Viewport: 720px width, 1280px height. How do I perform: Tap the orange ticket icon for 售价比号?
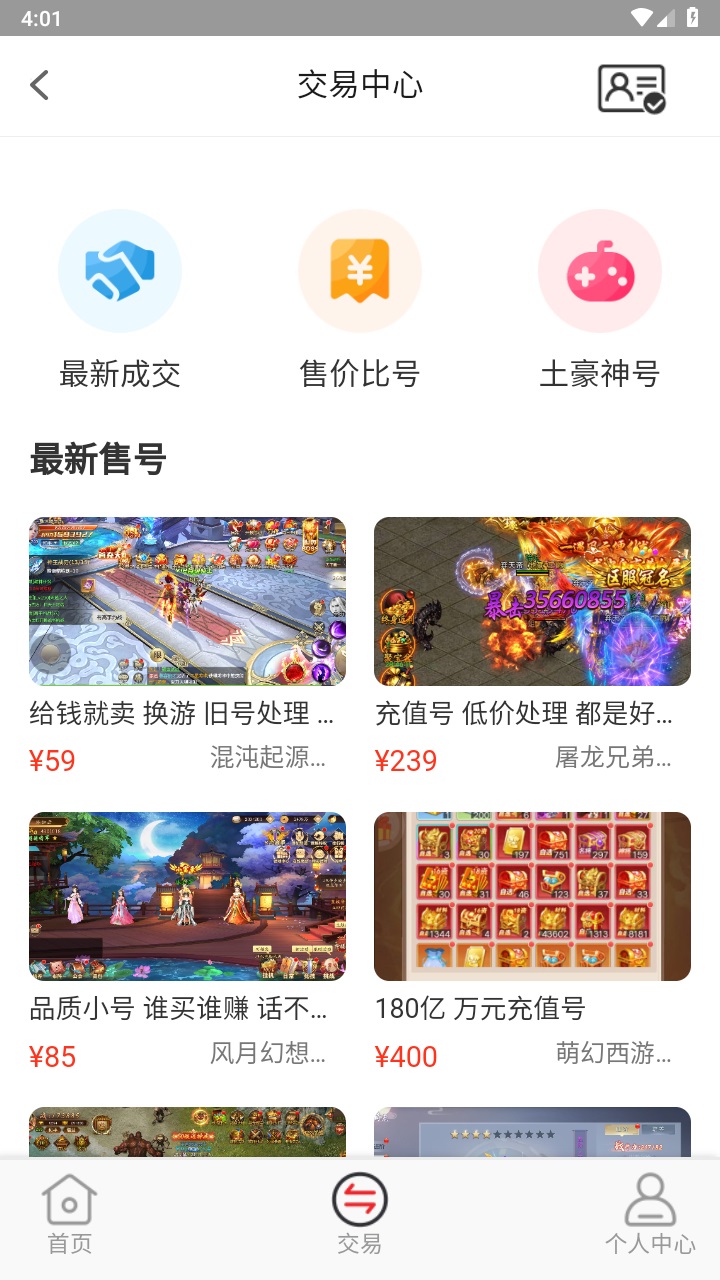pyautogui.click(x=360, y=270)
